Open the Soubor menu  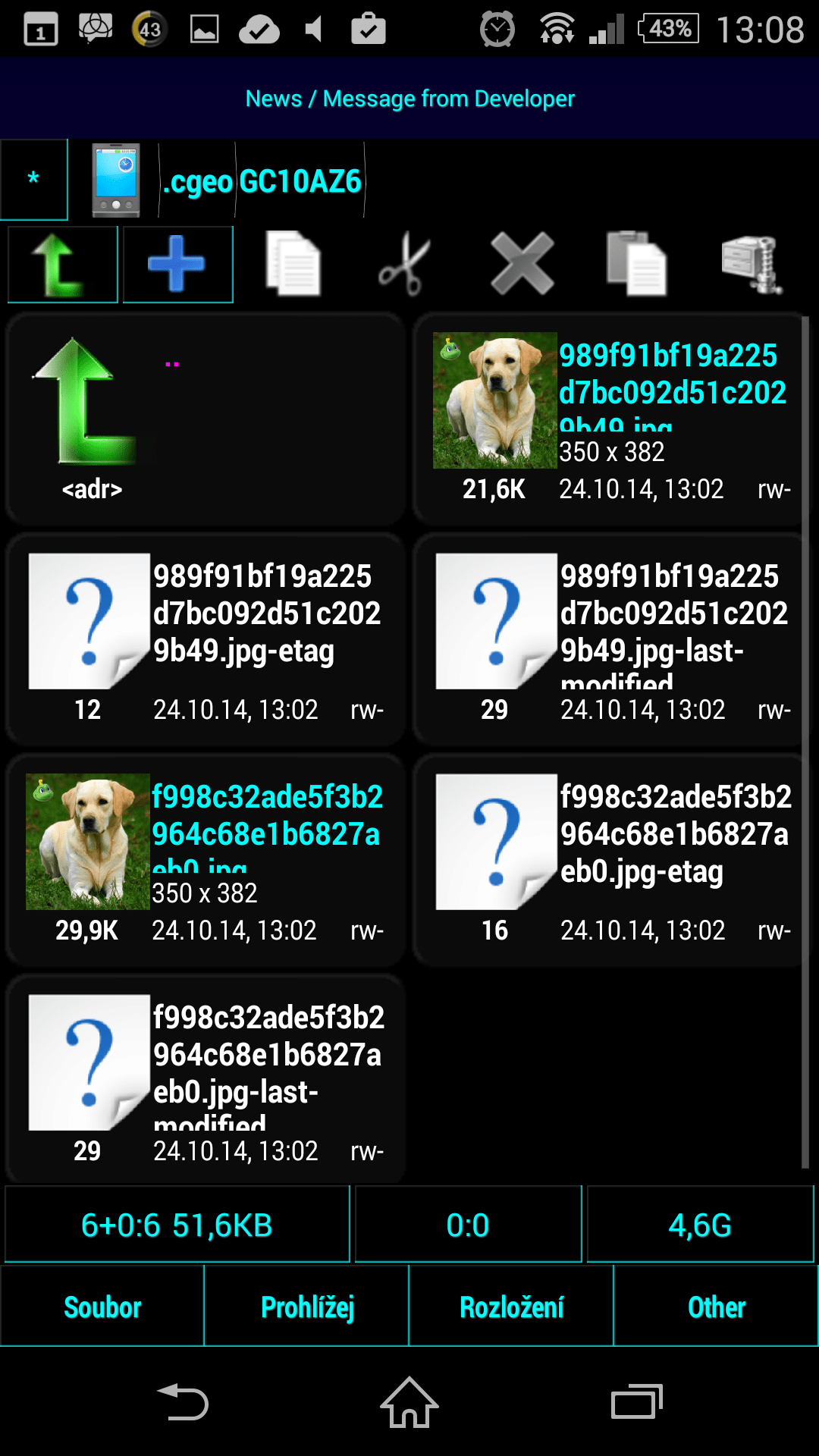point(102,1307)
